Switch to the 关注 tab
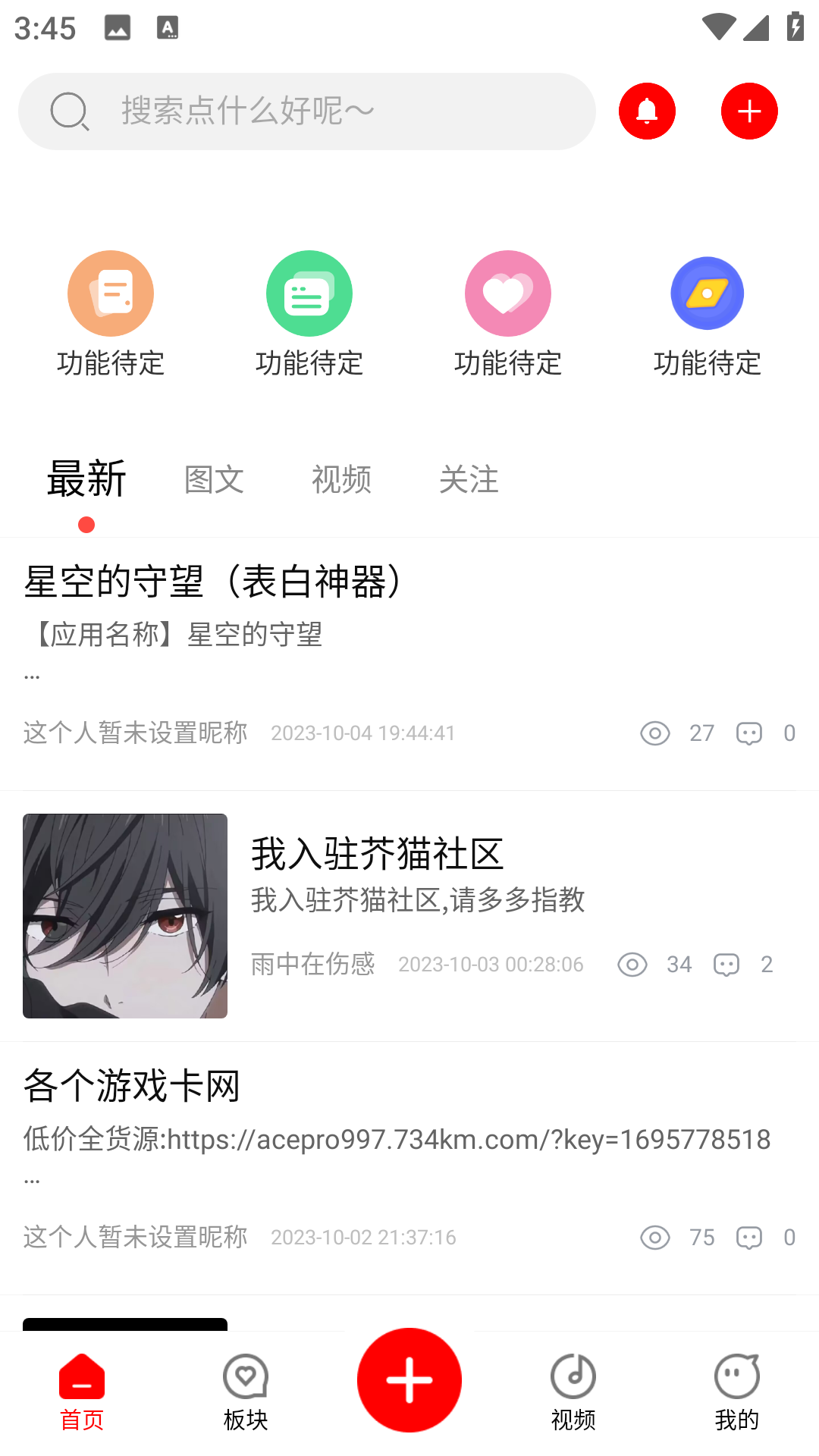Viewport: 819px width, 1456px height. (469, 479)
